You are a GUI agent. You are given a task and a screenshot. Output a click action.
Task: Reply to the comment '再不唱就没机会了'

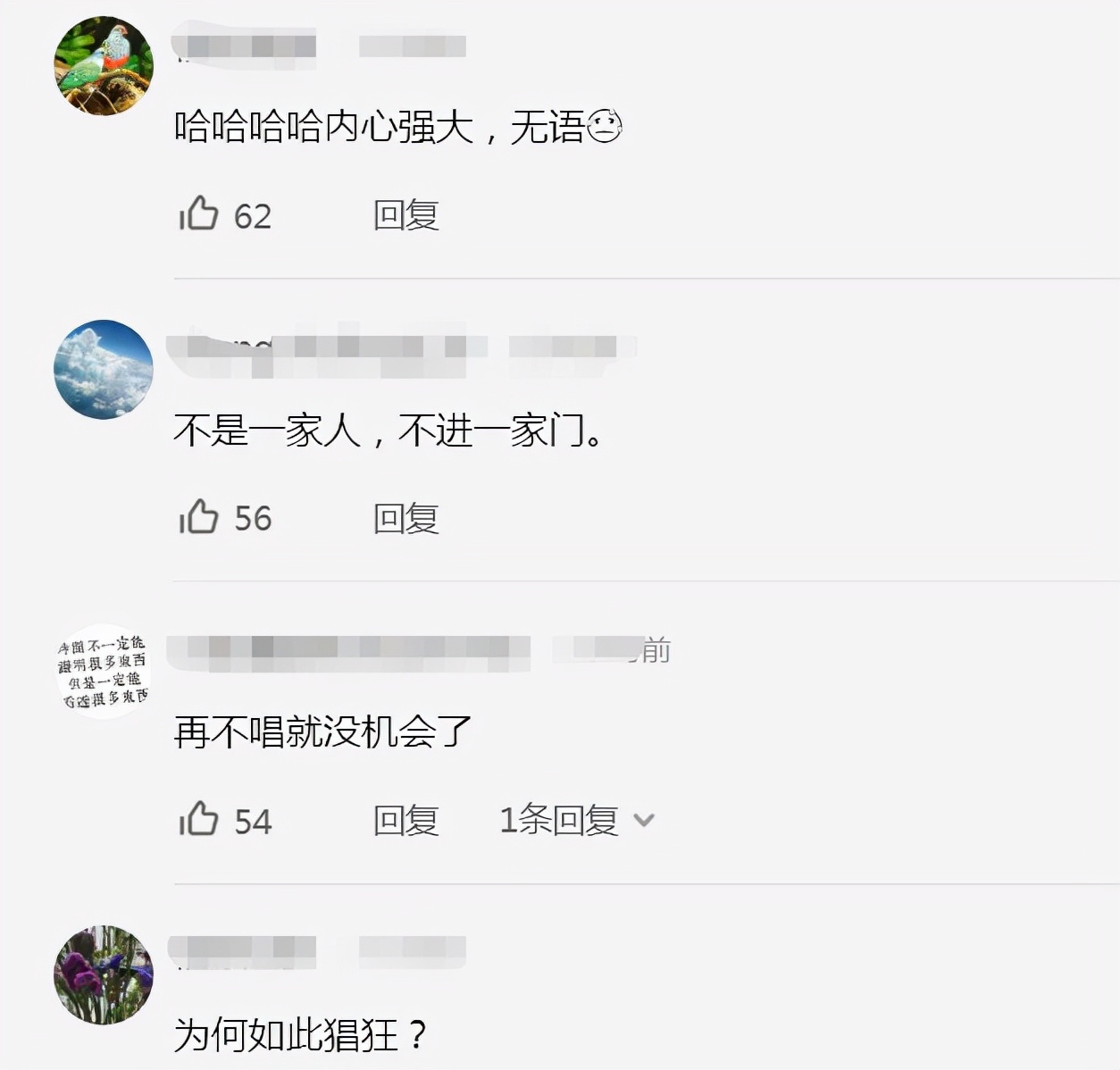pyautogui.click(x=405, y=820)
